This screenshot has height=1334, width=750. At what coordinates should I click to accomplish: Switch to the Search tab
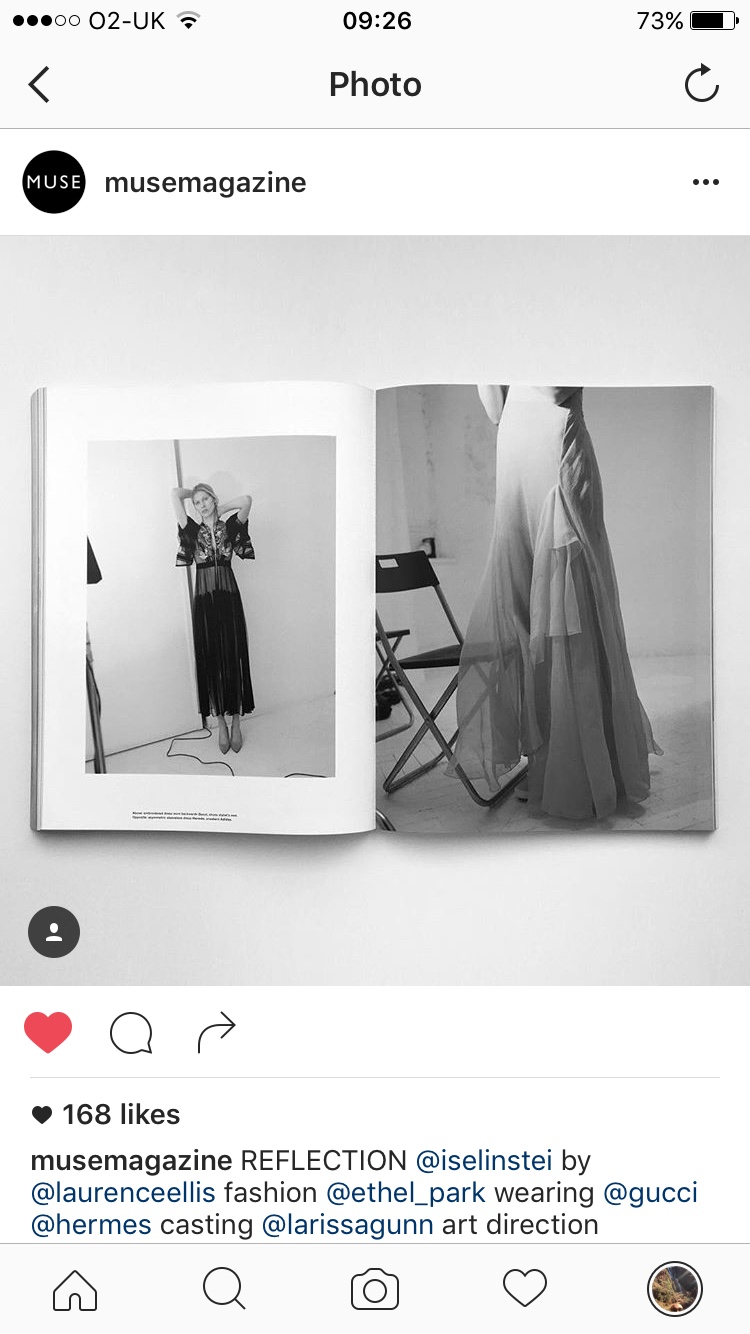[224, 1289]
